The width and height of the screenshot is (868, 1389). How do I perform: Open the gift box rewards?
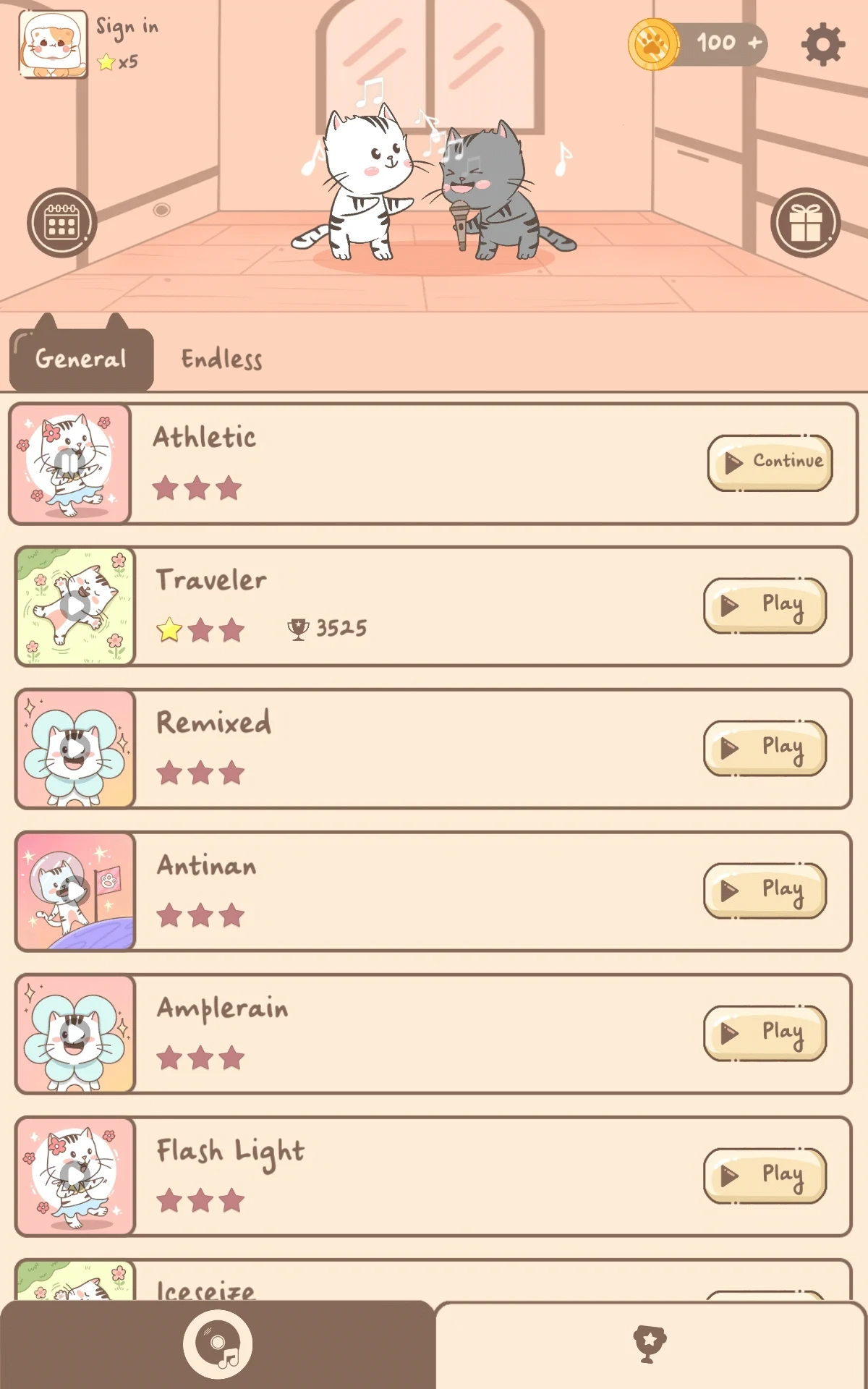click(x=805, y=223)
